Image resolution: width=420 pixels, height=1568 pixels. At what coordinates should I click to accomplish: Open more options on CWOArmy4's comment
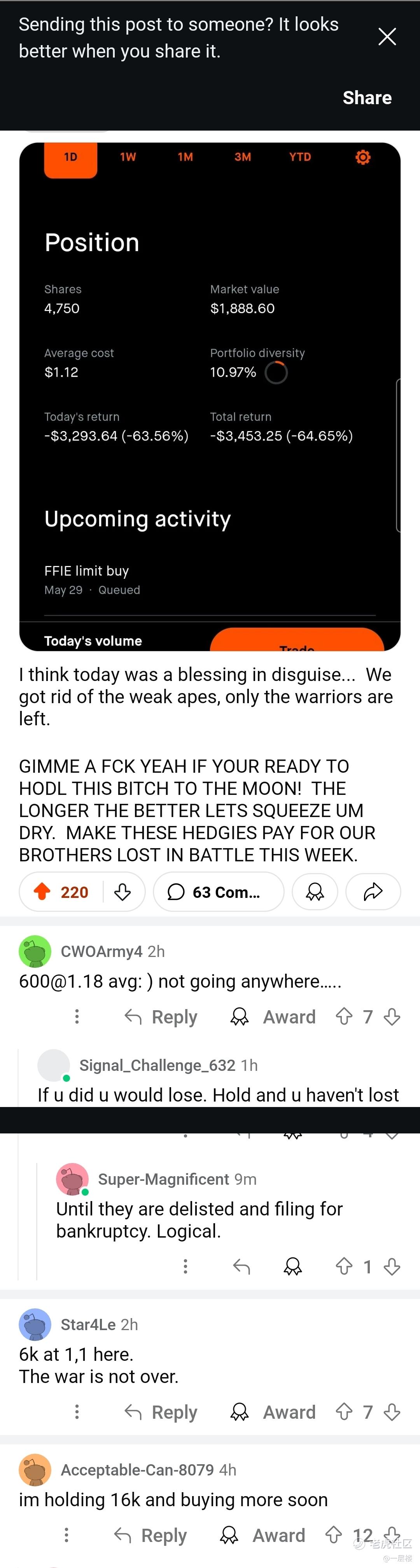pyautogui.click(x=77, y=1016)
